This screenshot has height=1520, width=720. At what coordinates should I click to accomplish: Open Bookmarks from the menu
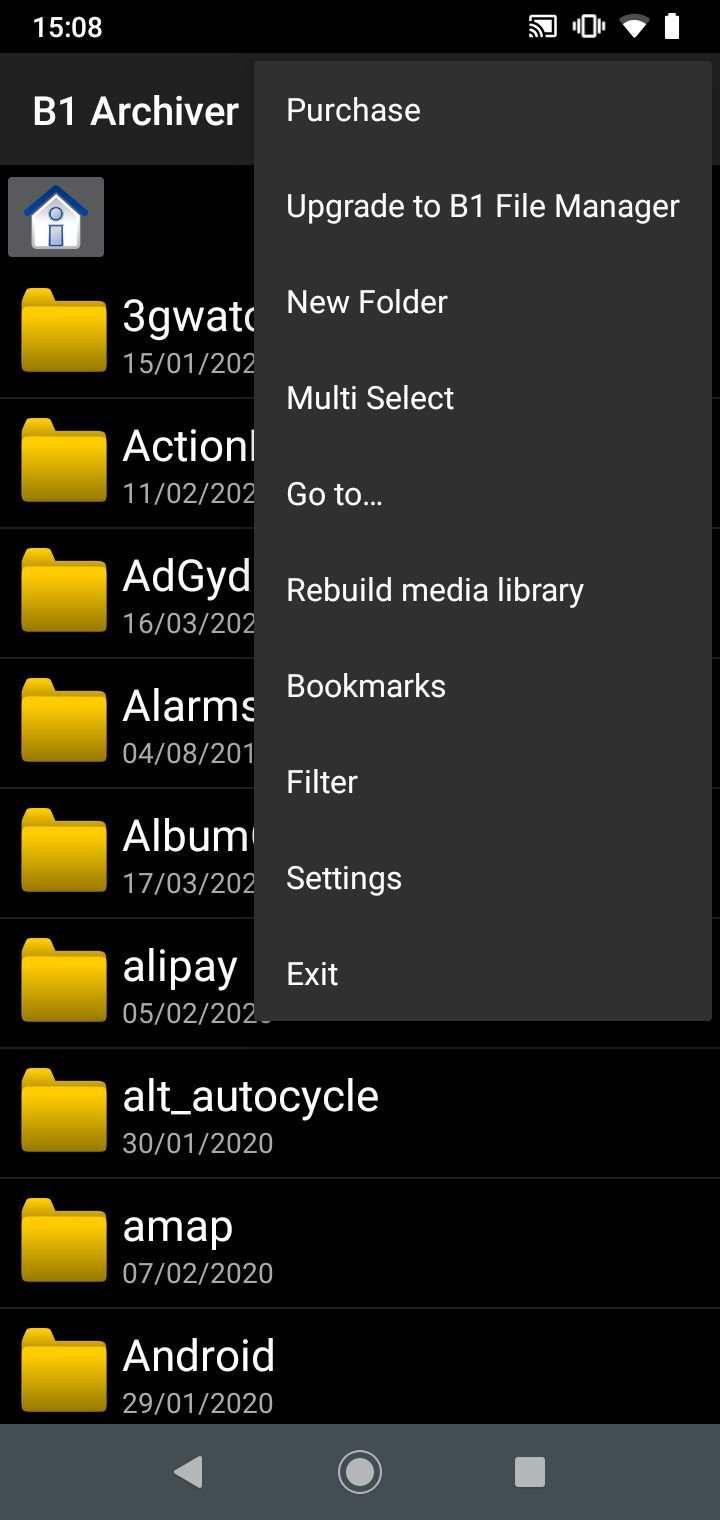[x=483, y=686]
